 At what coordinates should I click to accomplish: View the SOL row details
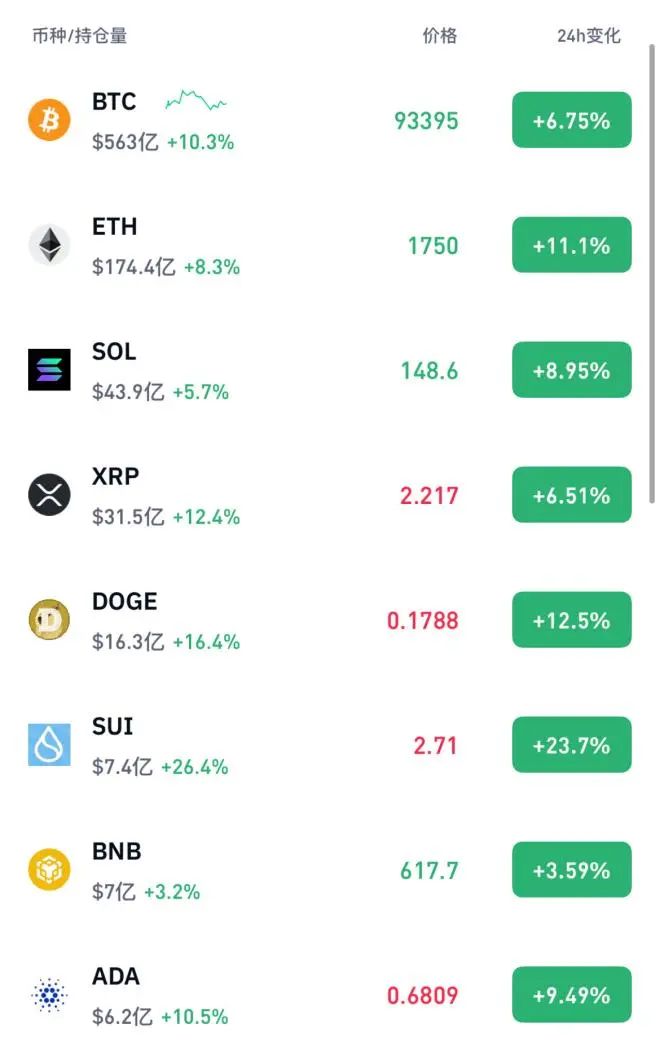pos(114,352)
